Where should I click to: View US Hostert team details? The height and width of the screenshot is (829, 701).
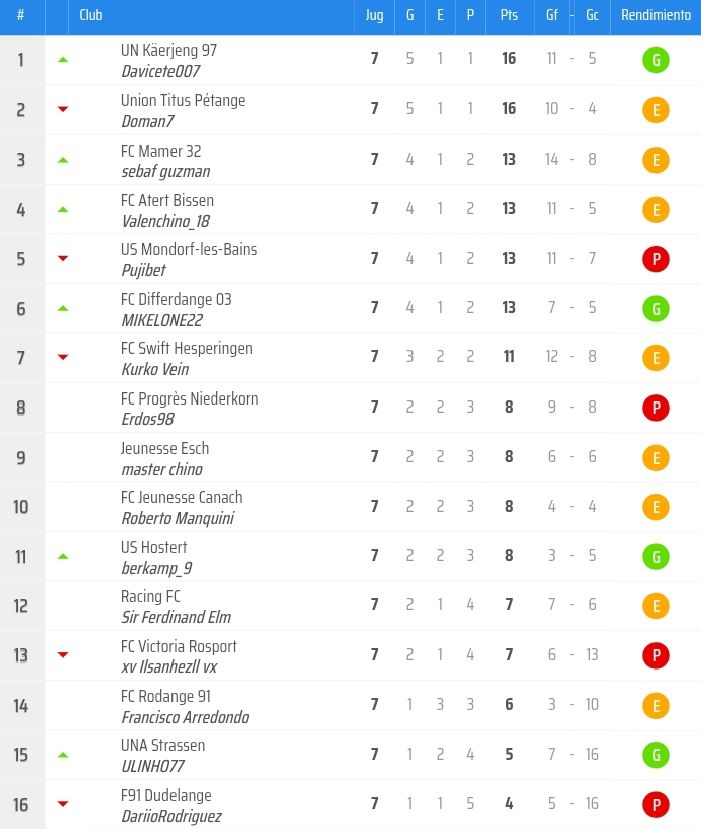click(x=154, y=548)
